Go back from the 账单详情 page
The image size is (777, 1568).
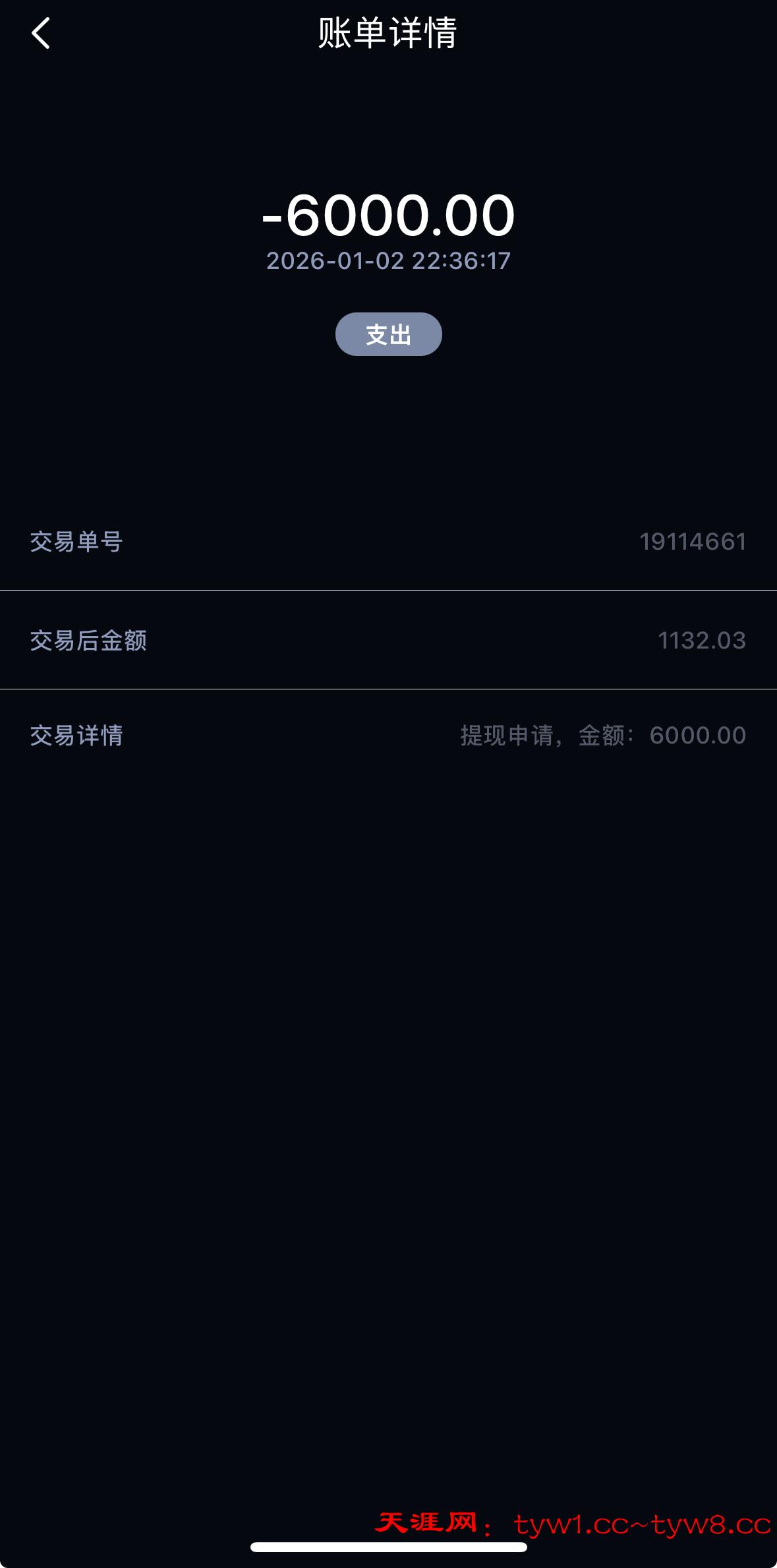(x=41, y=33)
